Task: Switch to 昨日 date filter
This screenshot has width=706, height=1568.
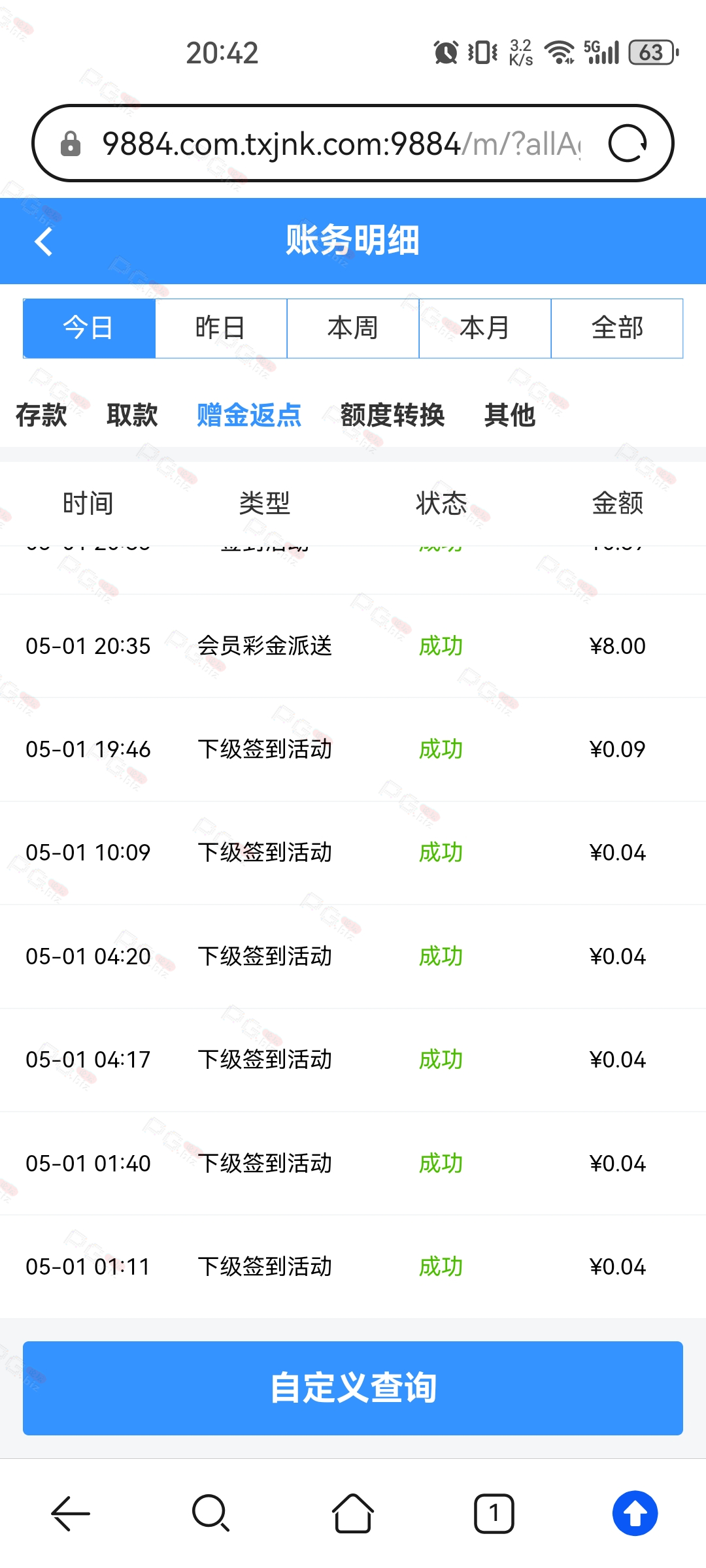Action: pos(221,328)
